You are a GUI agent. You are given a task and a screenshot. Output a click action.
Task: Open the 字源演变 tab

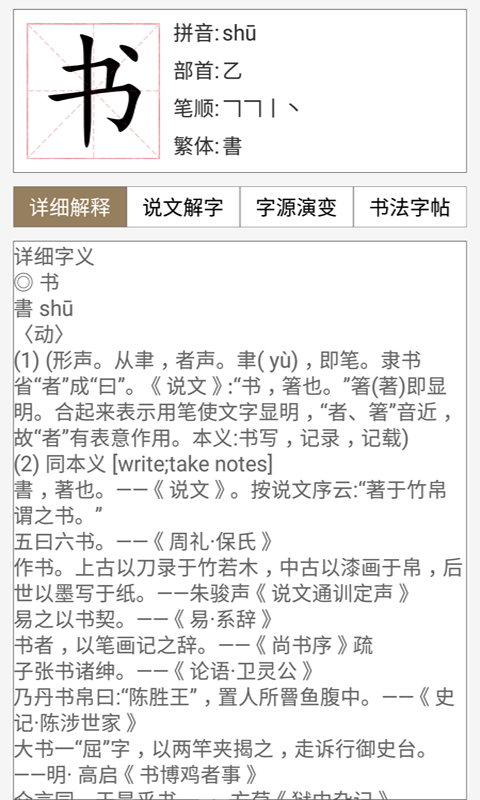click(296, 207)
